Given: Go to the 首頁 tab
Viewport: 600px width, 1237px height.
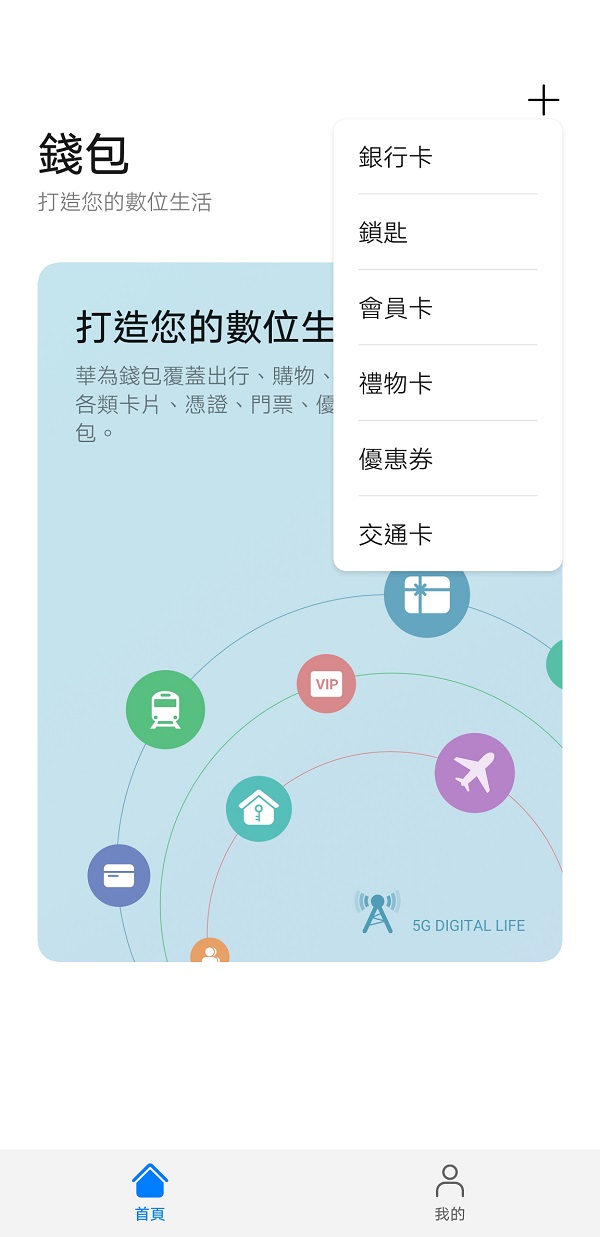Looking at the screenshot, I should (x=150, y=1193).
